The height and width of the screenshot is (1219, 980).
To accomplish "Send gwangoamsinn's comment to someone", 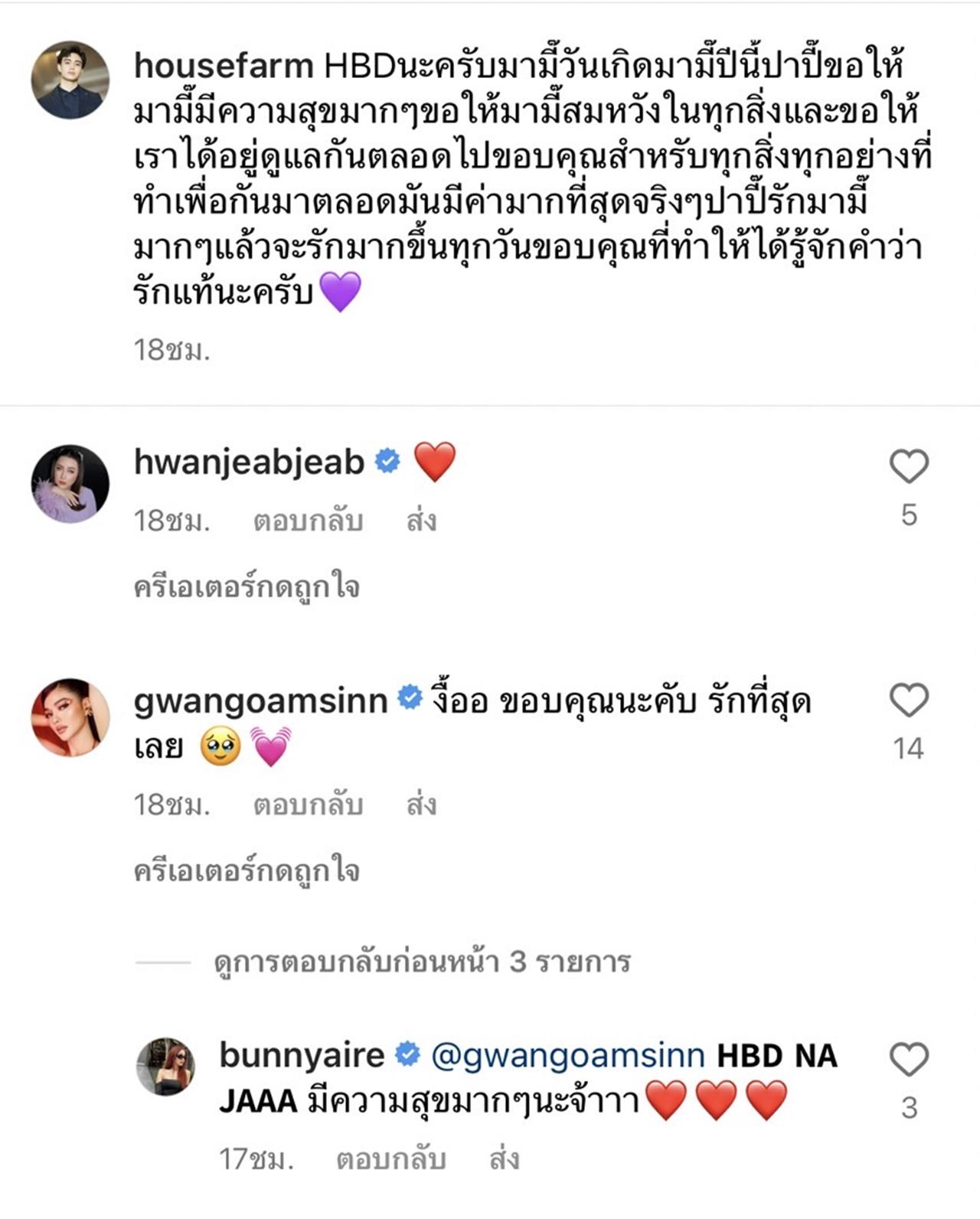I will coord(421,805).
